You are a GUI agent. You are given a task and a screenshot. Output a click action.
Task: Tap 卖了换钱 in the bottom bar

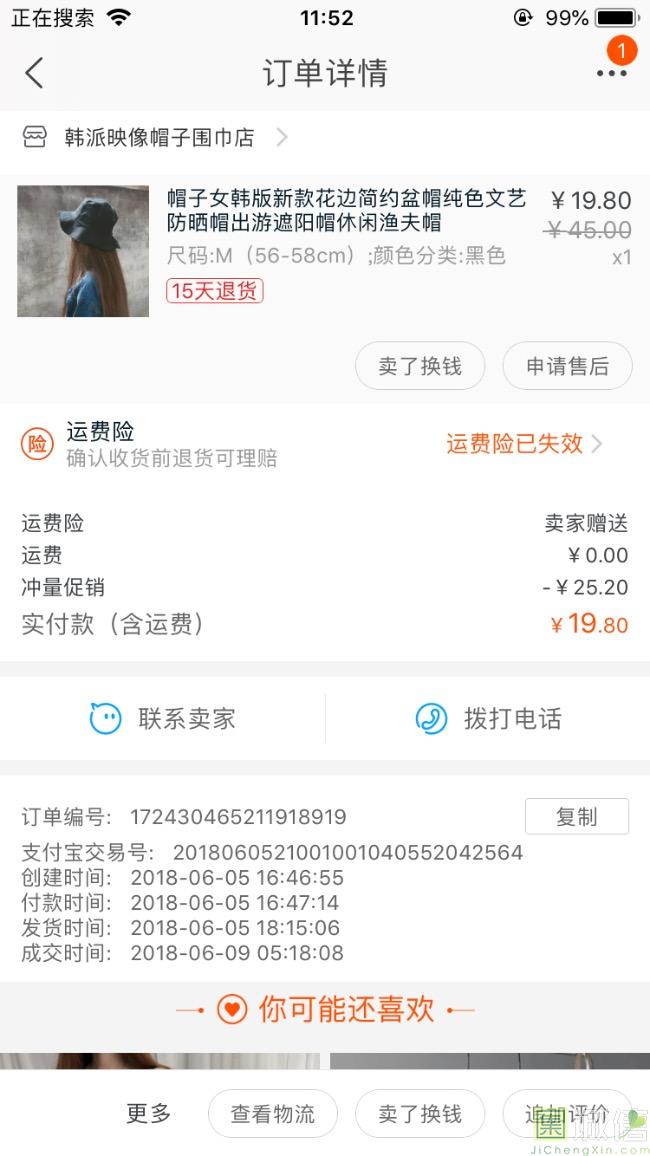click(420, 1114)
